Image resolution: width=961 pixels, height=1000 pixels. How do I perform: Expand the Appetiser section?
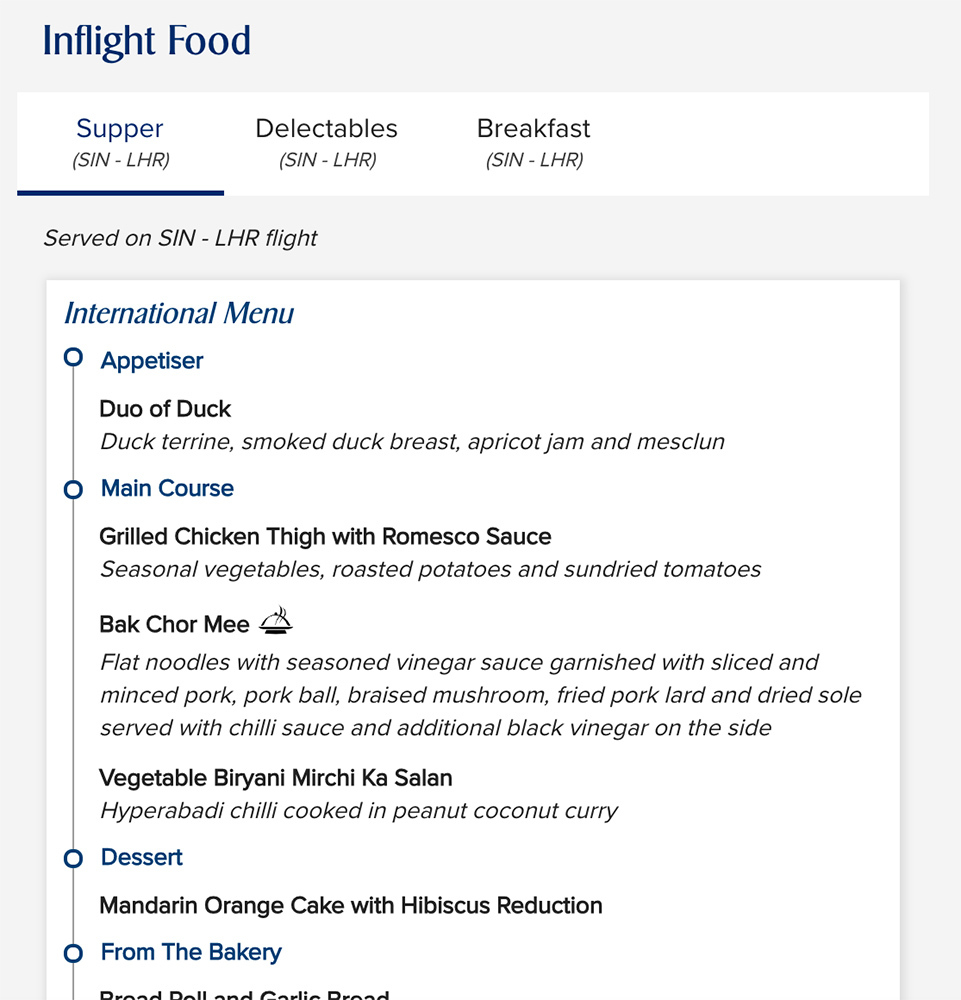click(151, 361)
